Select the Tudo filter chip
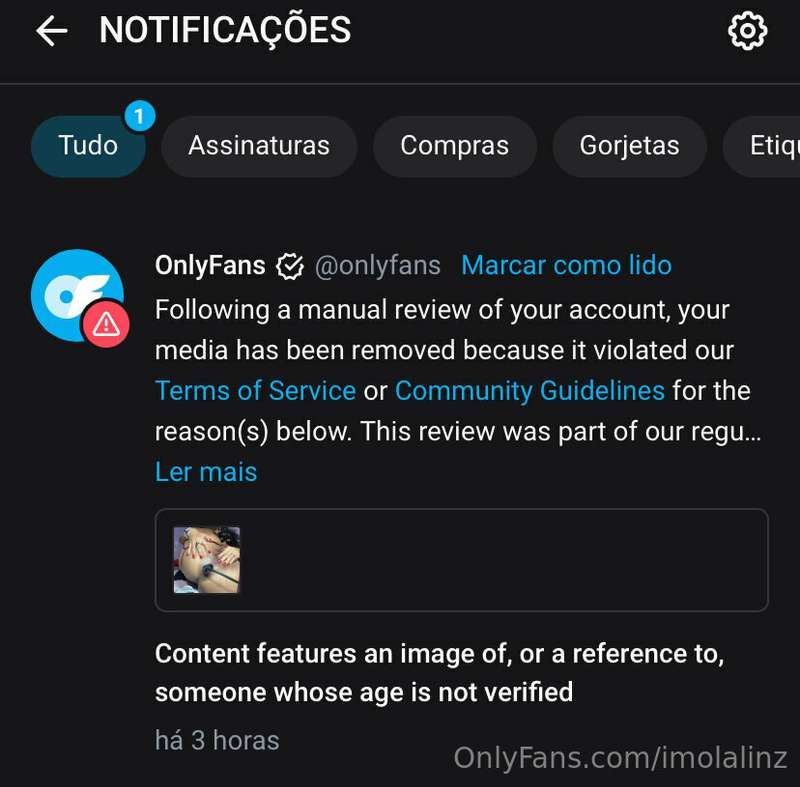800x787 pixels. (x=88, y=146)
